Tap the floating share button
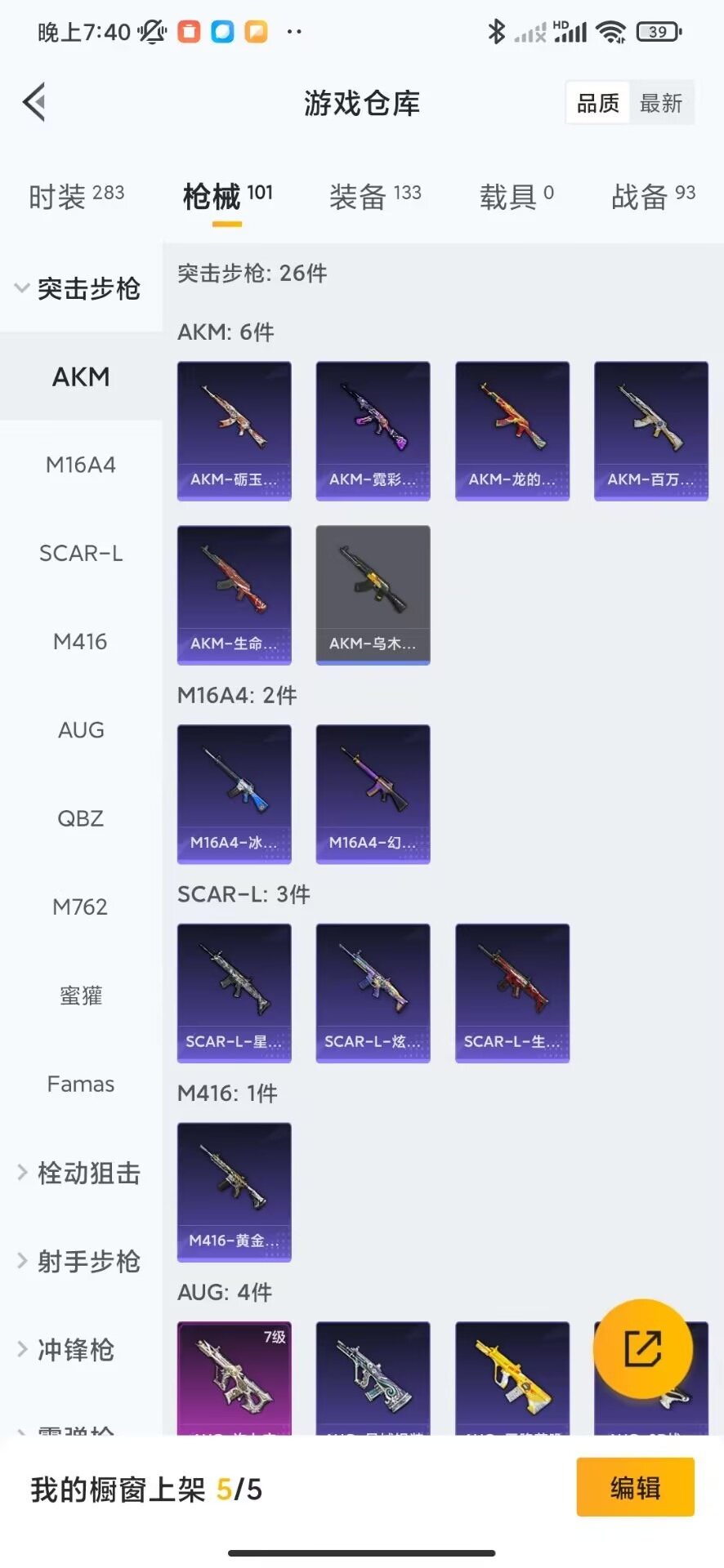 tap(642, 1348)
